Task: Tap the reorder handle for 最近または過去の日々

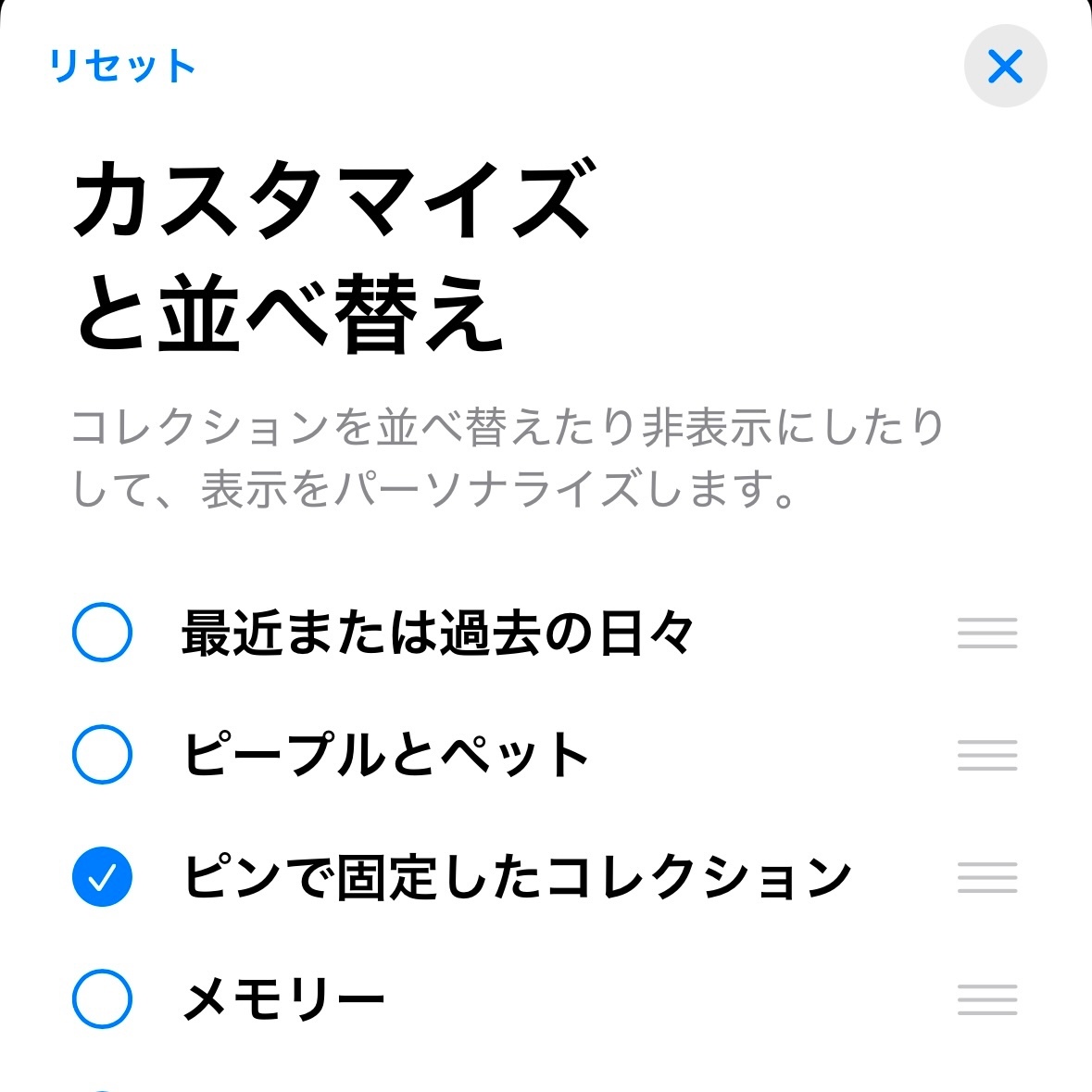Action: coord(987,634)
